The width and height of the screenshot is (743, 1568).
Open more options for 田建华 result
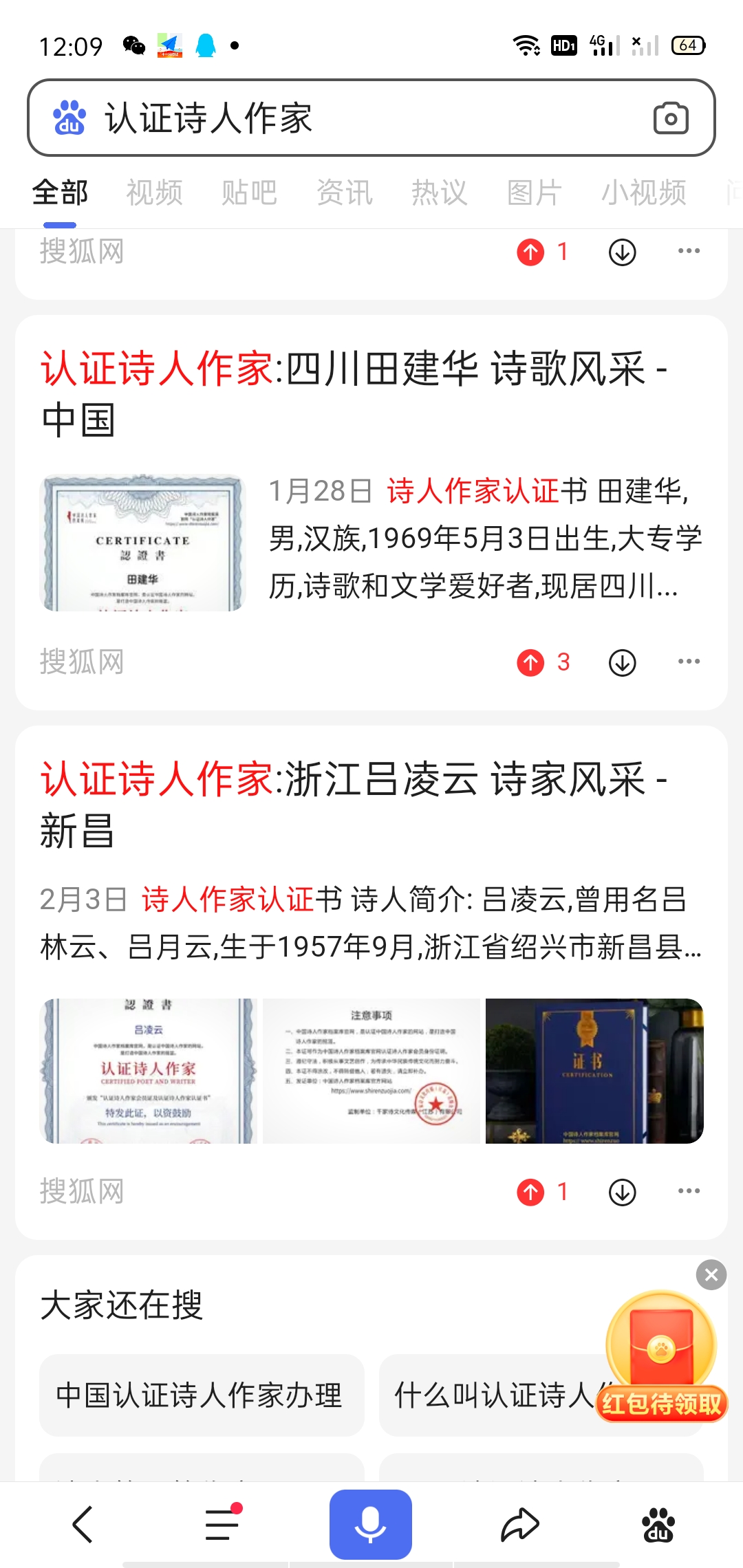689,662
